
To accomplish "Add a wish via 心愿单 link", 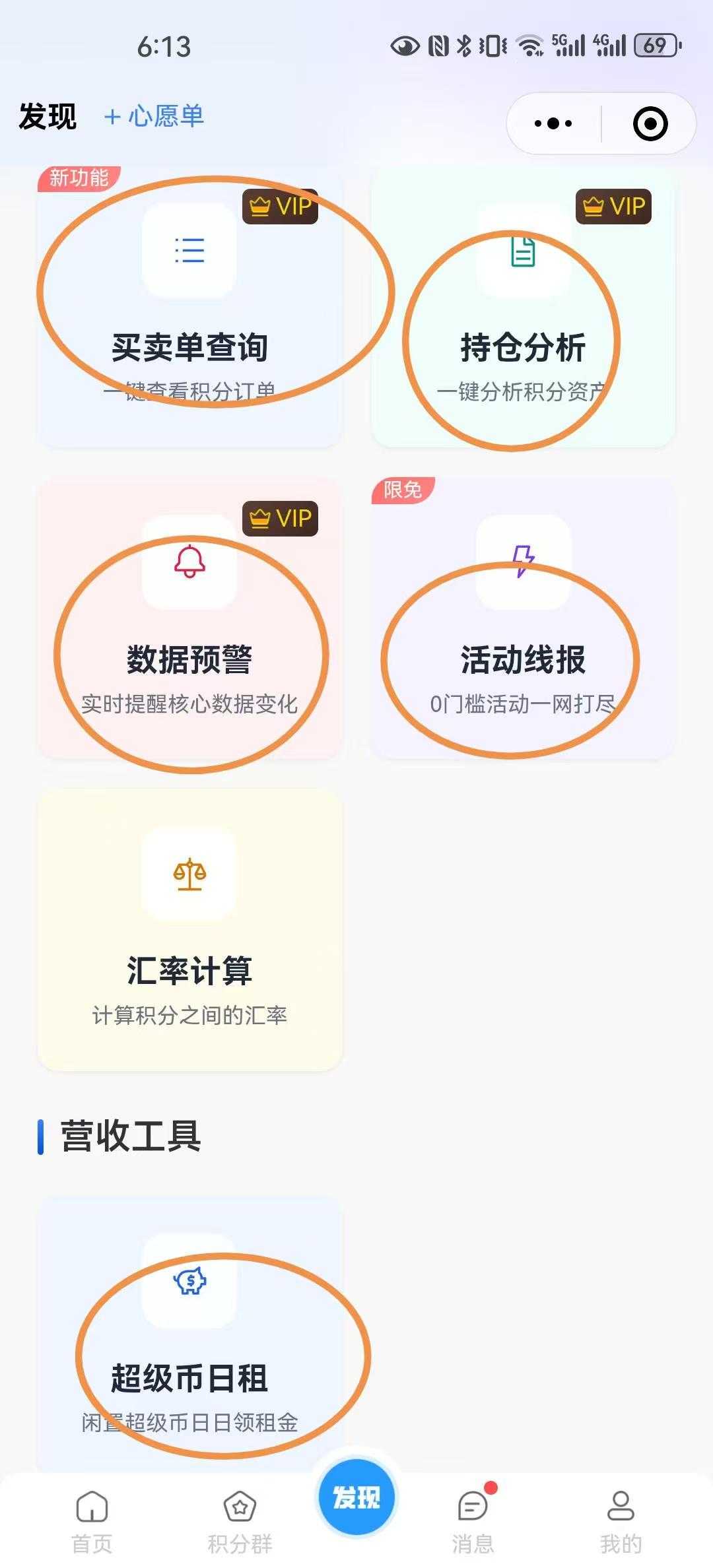I will [153, 116].
